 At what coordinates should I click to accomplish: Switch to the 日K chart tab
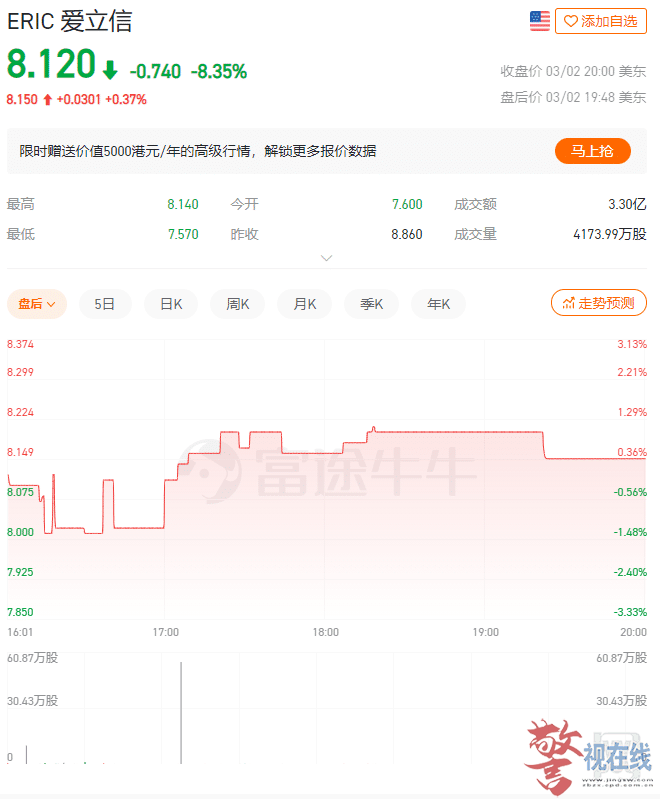(x=171, y=304)
